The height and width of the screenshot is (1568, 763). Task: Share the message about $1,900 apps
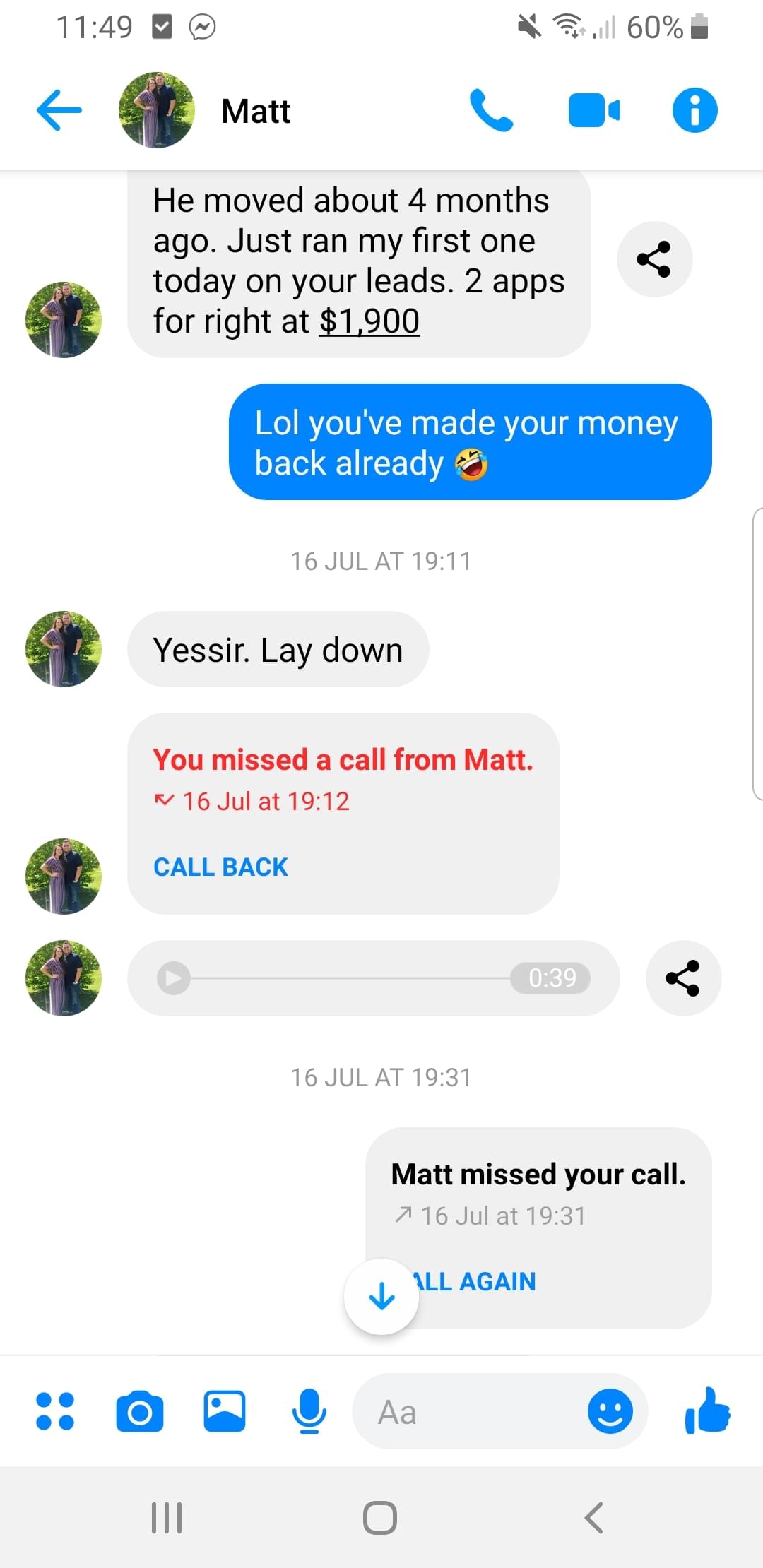pos(654,259)
